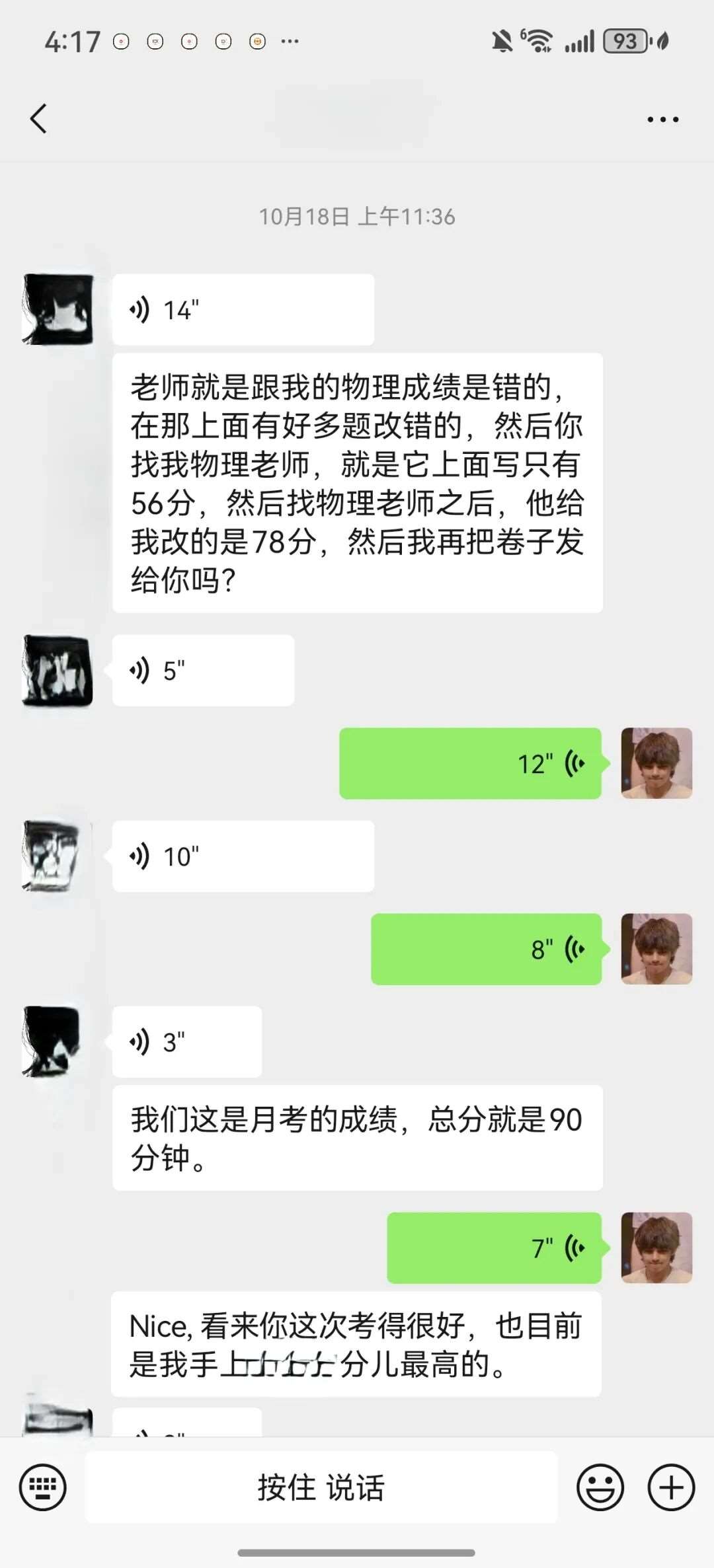Open the plus attachment menu
This screenshot has height=1568, width=714.
(x=671, y=1487)
